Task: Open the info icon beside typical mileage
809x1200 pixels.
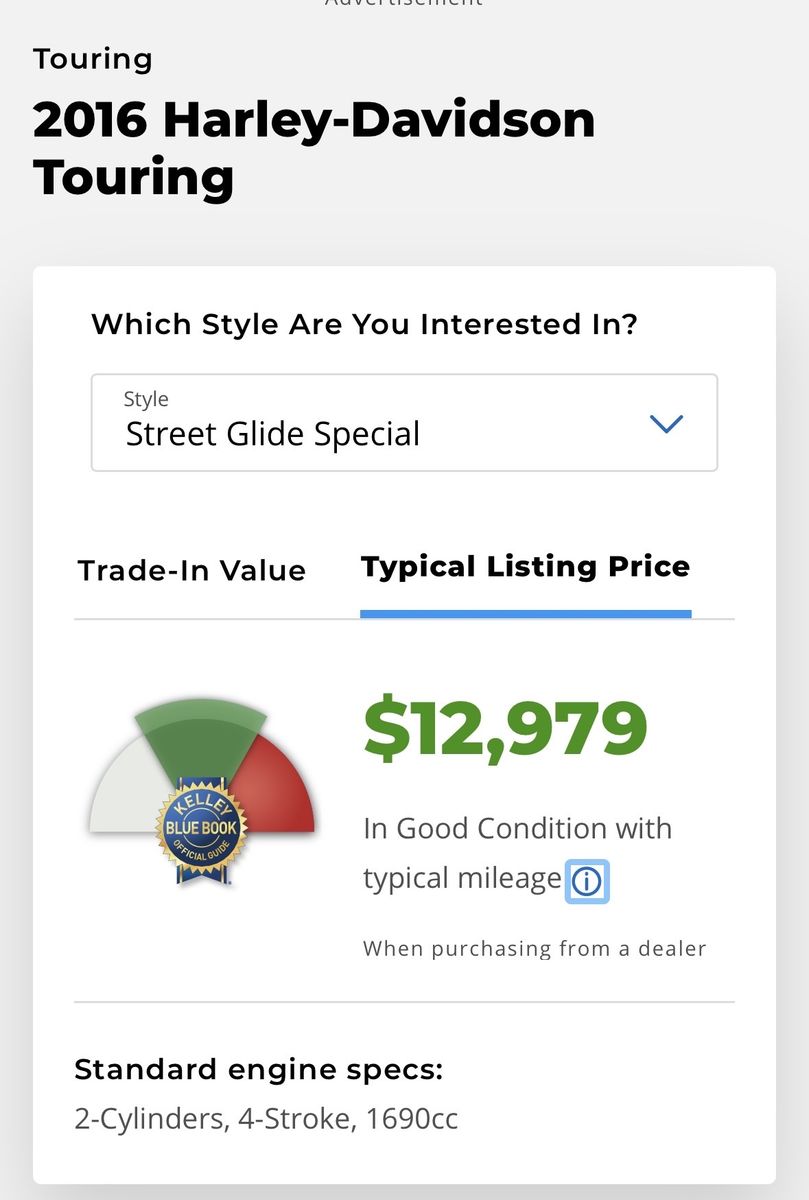Action: tap(587, 881)
